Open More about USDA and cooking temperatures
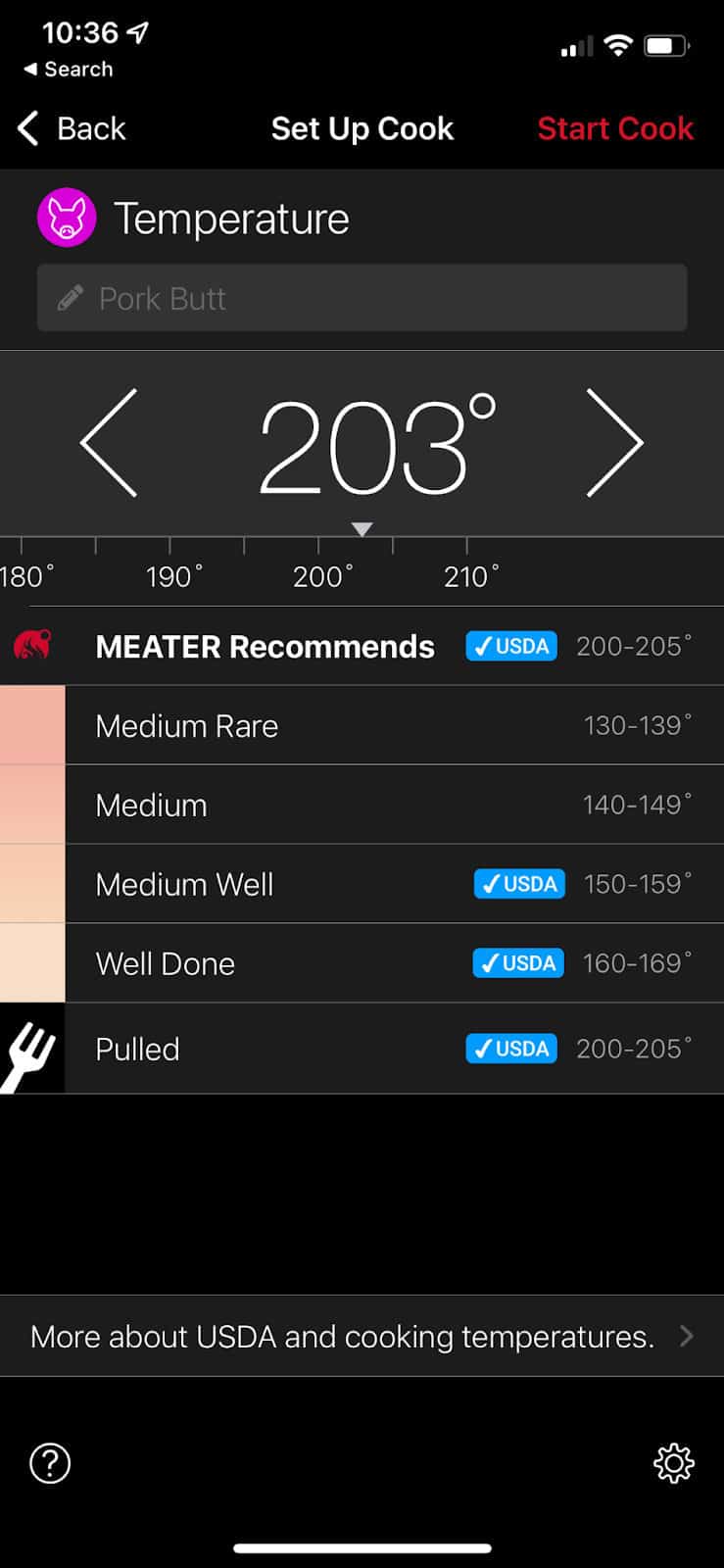Screen dimensions: 724x1568 coord(341,1336)
